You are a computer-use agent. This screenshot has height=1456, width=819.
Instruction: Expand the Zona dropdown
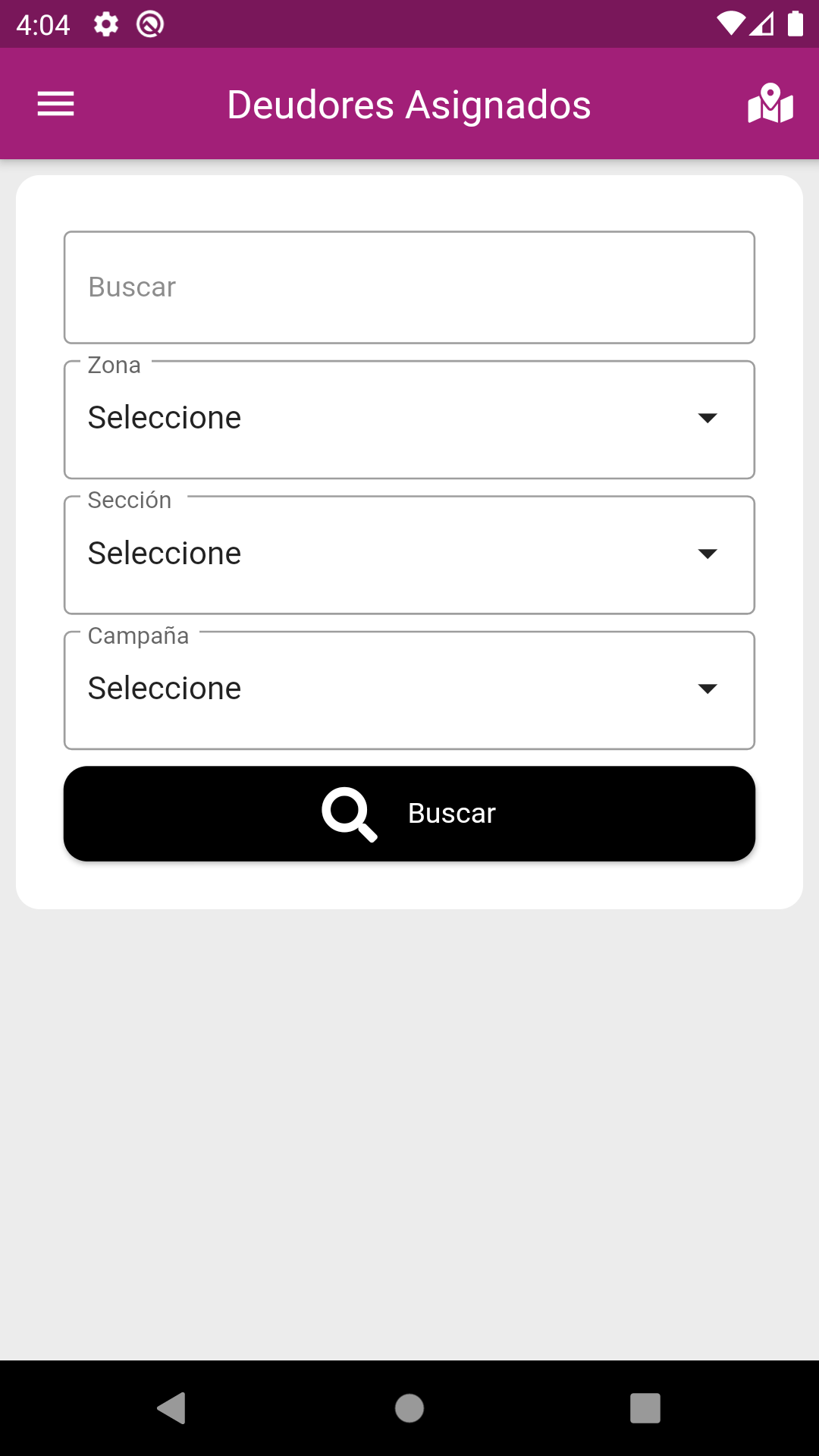[x=409, y=419]
